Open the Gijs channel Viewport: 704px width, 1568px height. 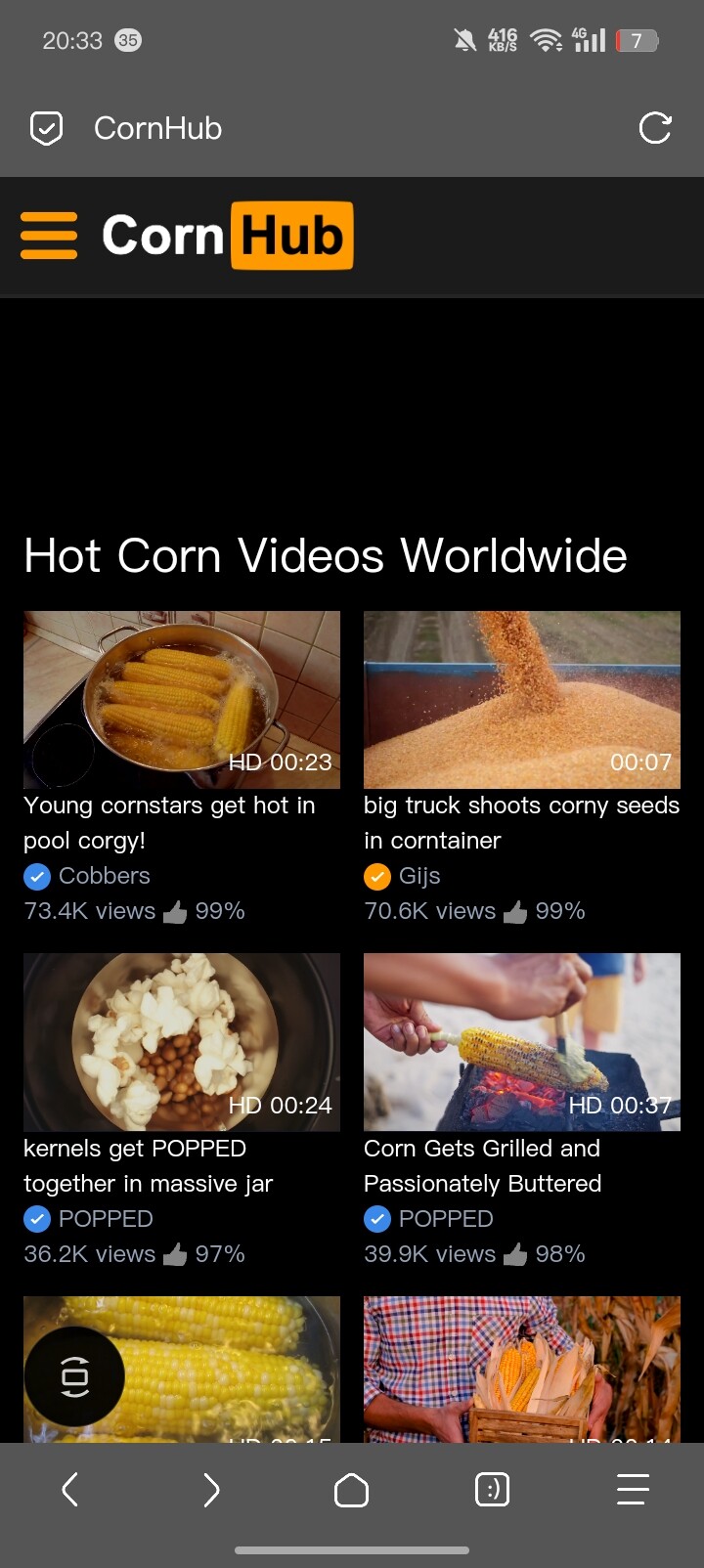coord(419,876)
